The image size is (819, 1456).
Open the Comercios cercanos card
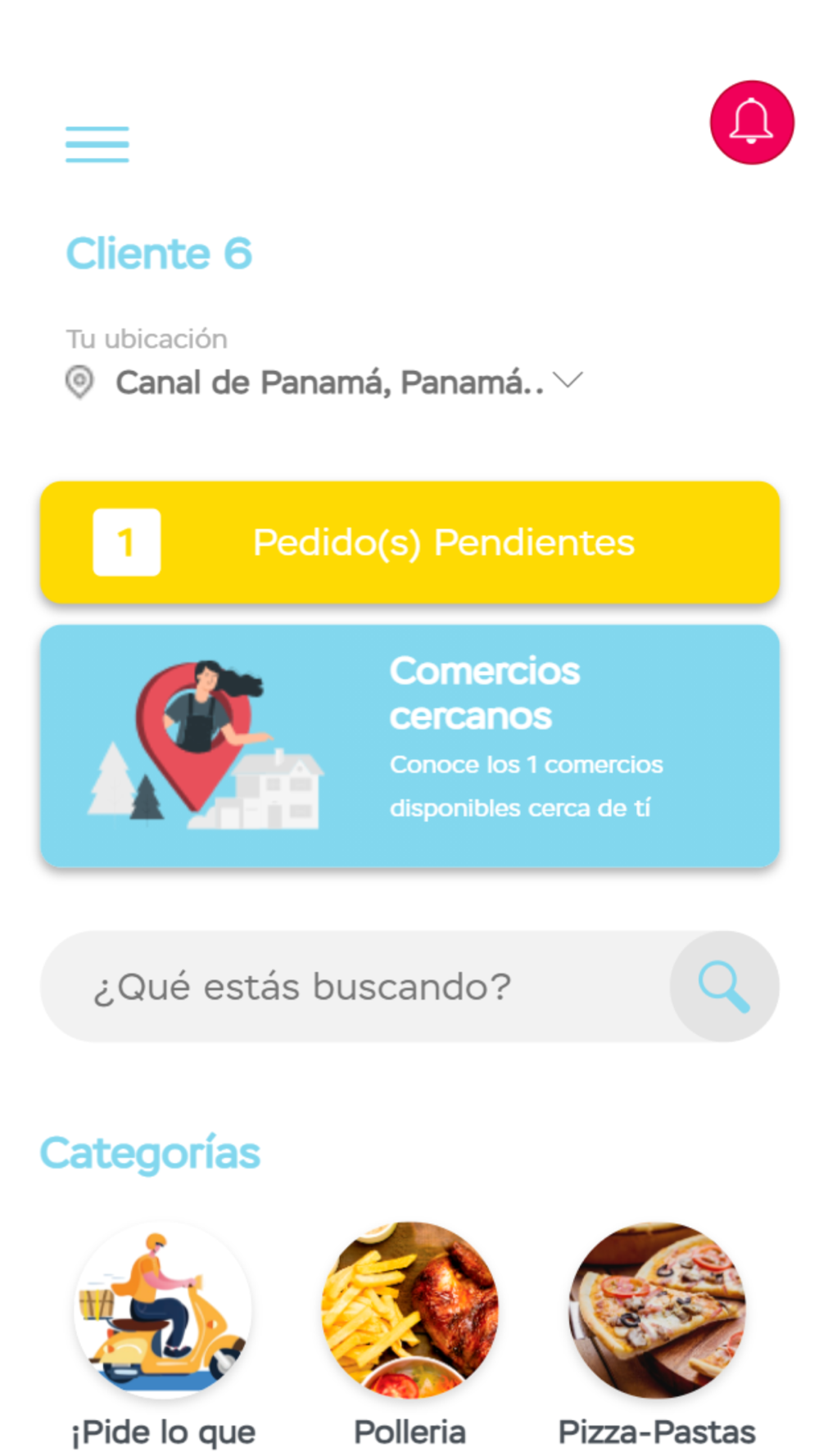409,746
